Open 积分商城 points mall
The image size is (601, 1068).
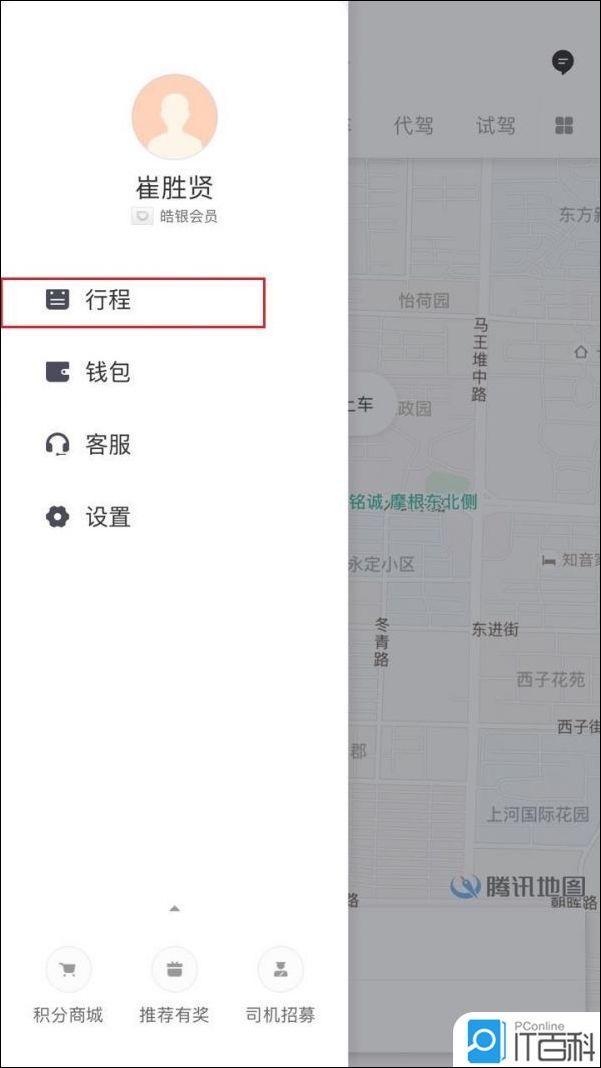68,986
